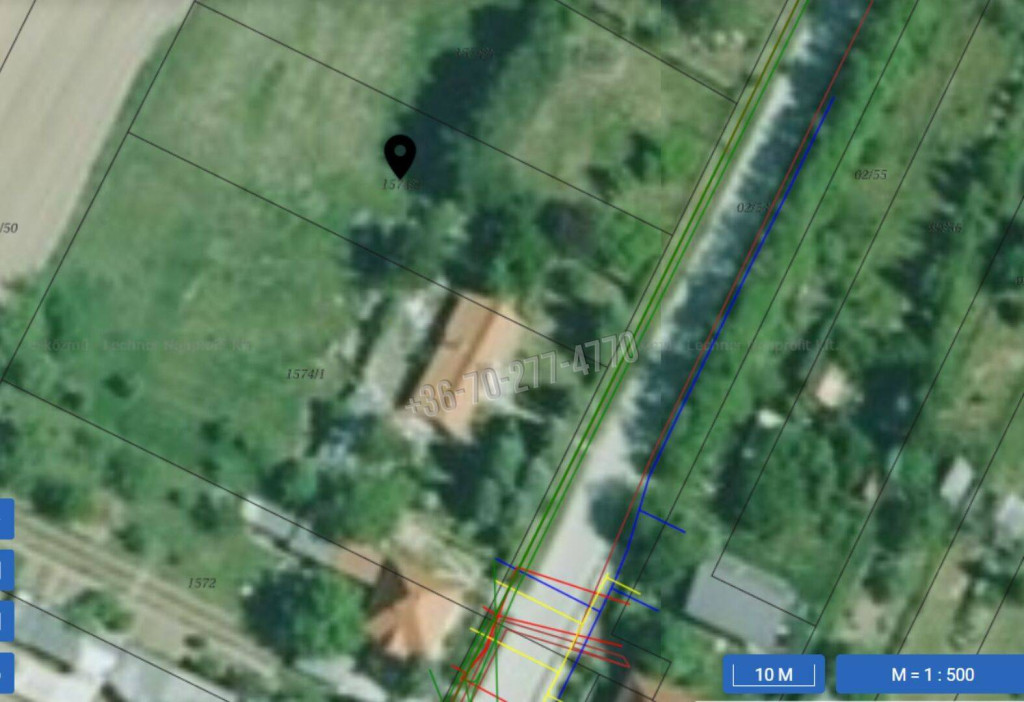Tap the black location pin marker
1024x702 pixels.
400,155
